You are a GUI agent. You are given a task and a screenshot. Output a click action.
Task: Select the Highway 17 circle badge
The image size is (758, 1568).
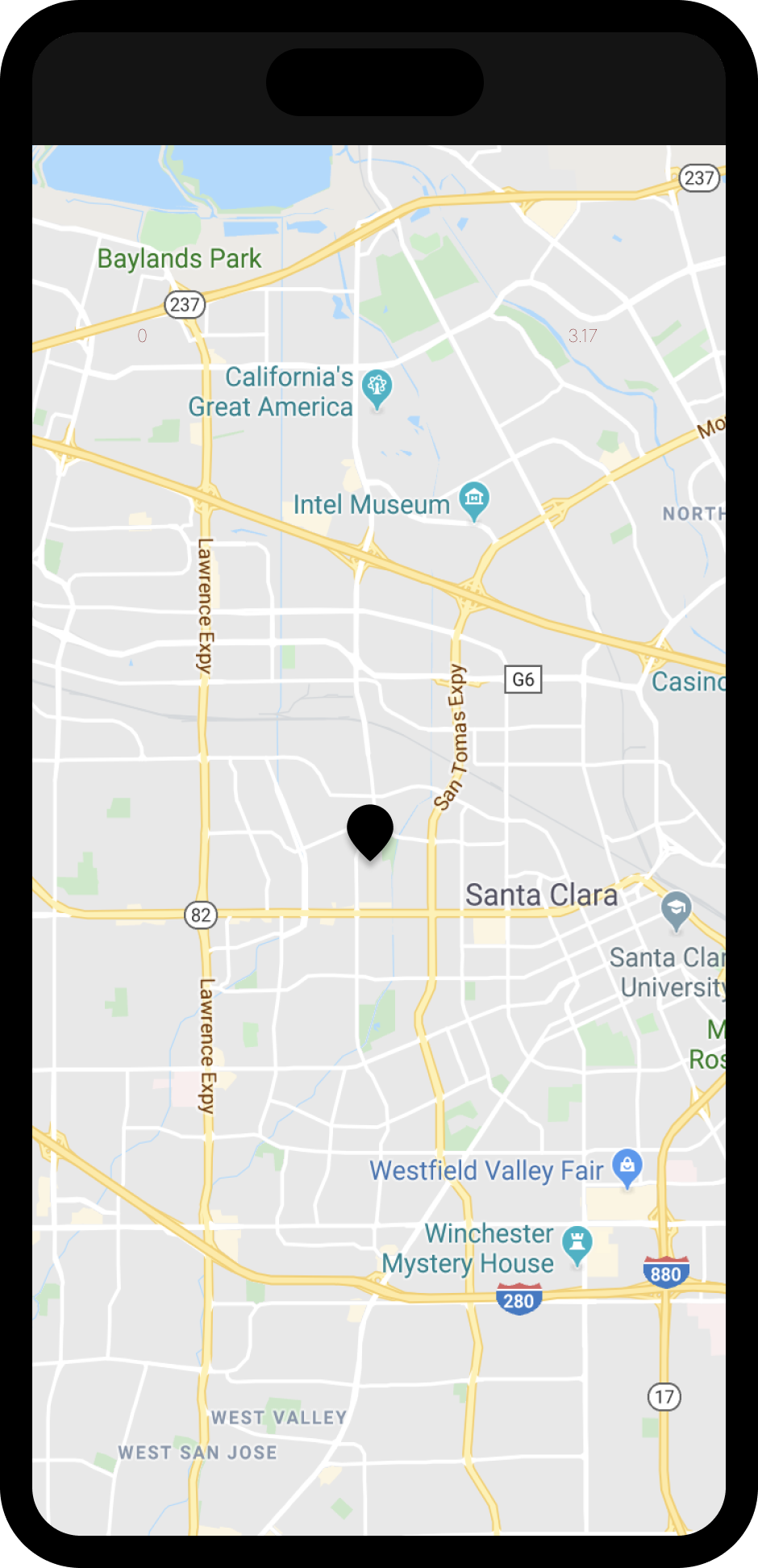pos(664,1395)
